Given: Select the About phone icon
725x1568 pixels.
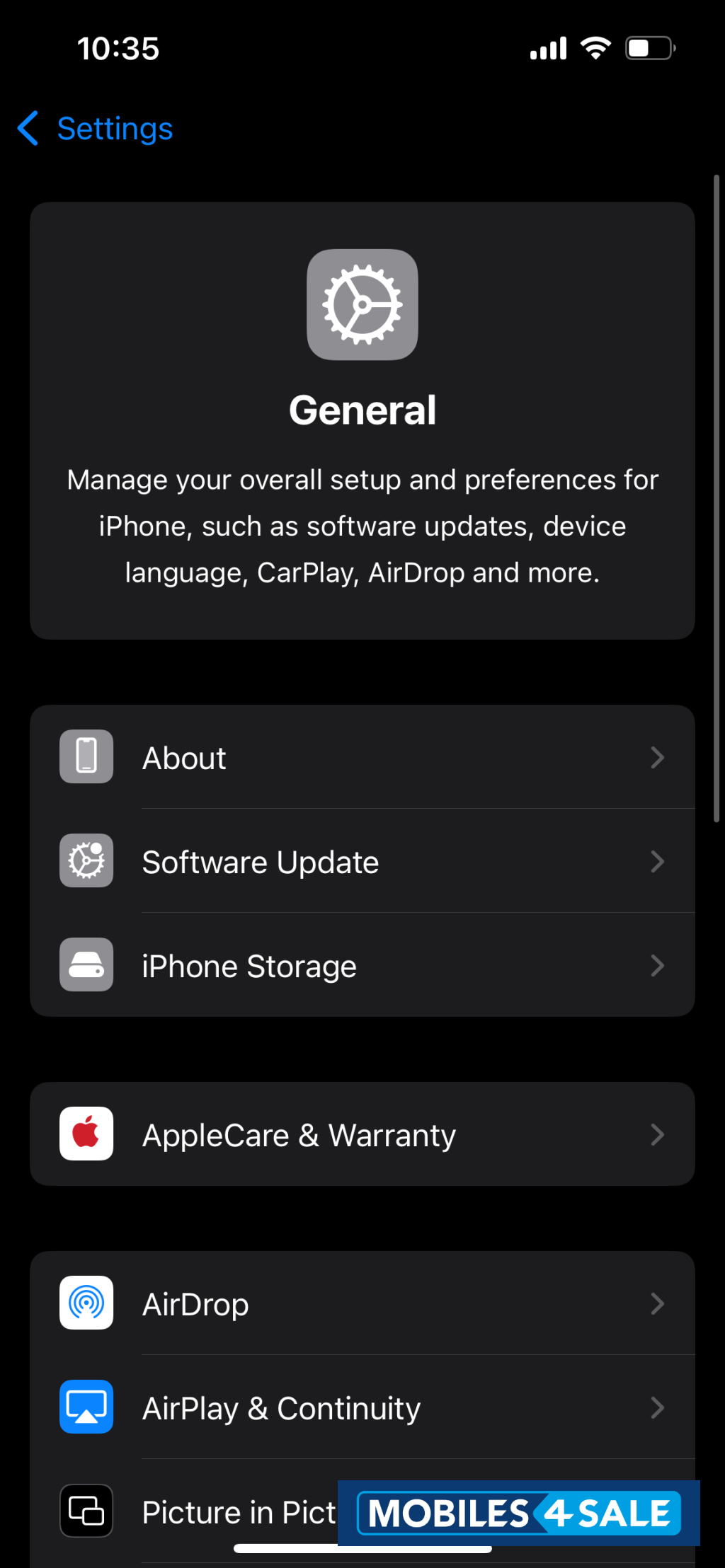Looking at the screenshot, I should click(86, 756).
